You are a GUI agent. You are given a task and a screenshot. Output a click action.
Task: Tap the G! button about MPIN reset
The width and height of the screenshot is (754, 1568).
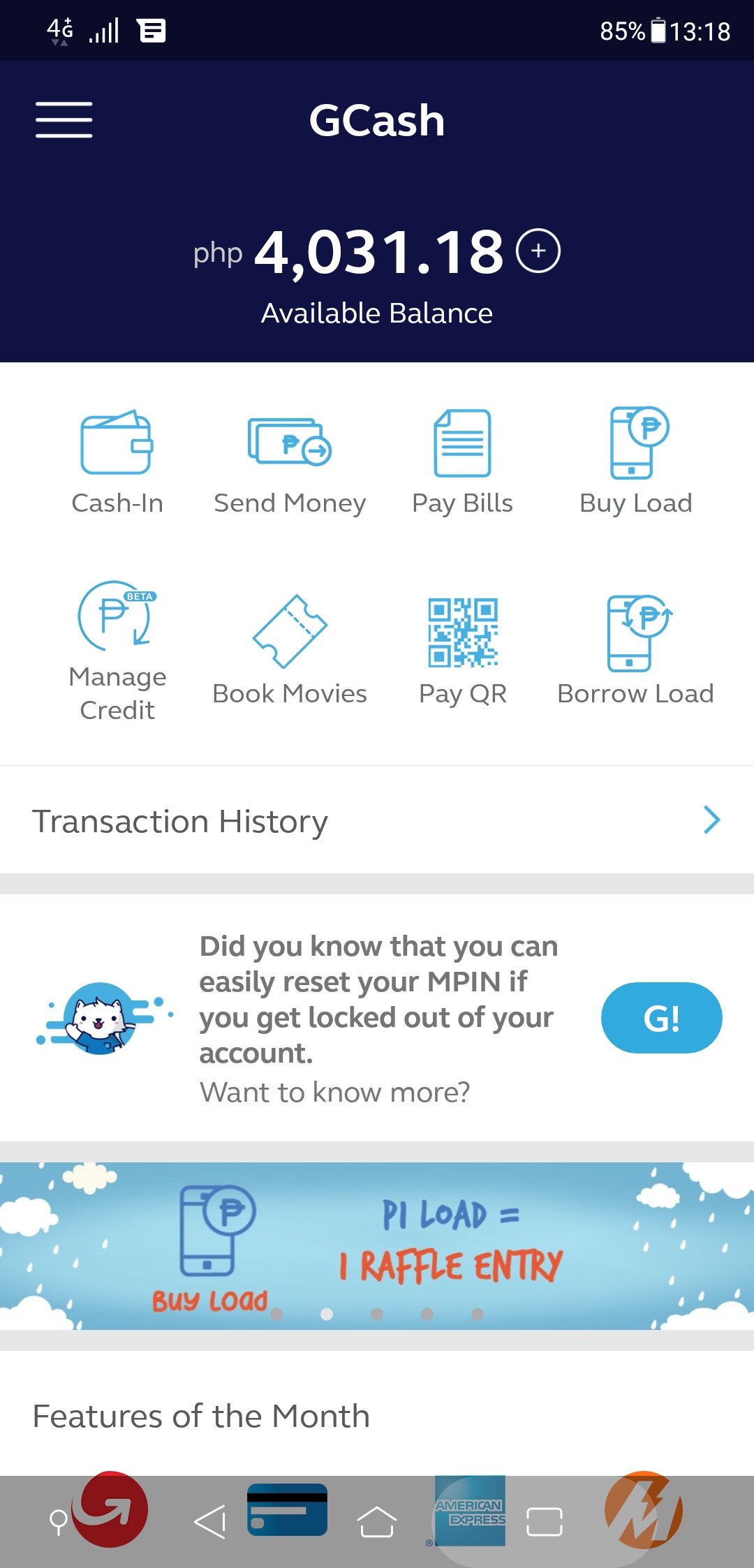click(x=661, y=1018)
